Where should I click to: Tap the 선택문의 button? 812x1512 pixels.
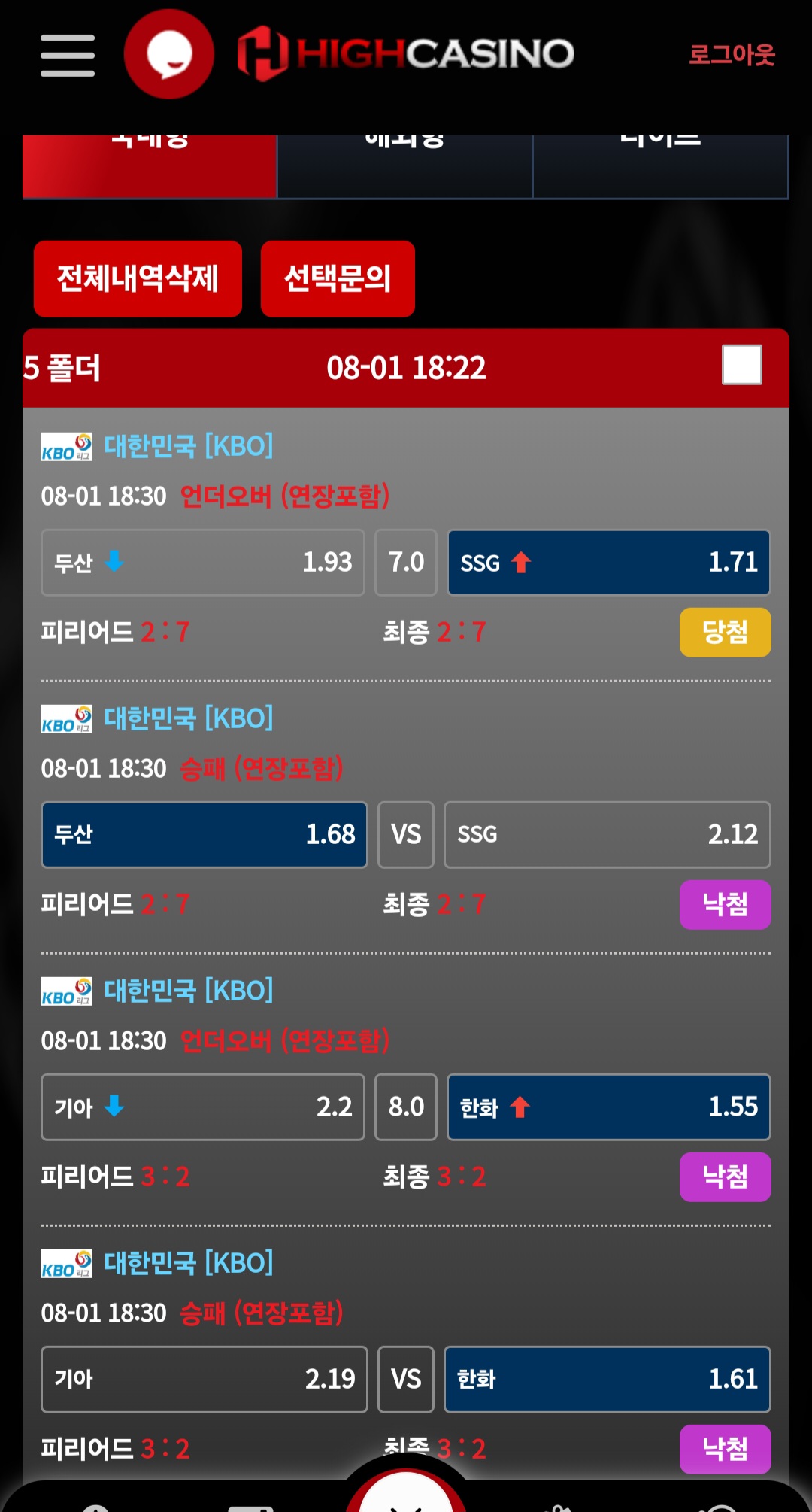[x=338, y=278]
